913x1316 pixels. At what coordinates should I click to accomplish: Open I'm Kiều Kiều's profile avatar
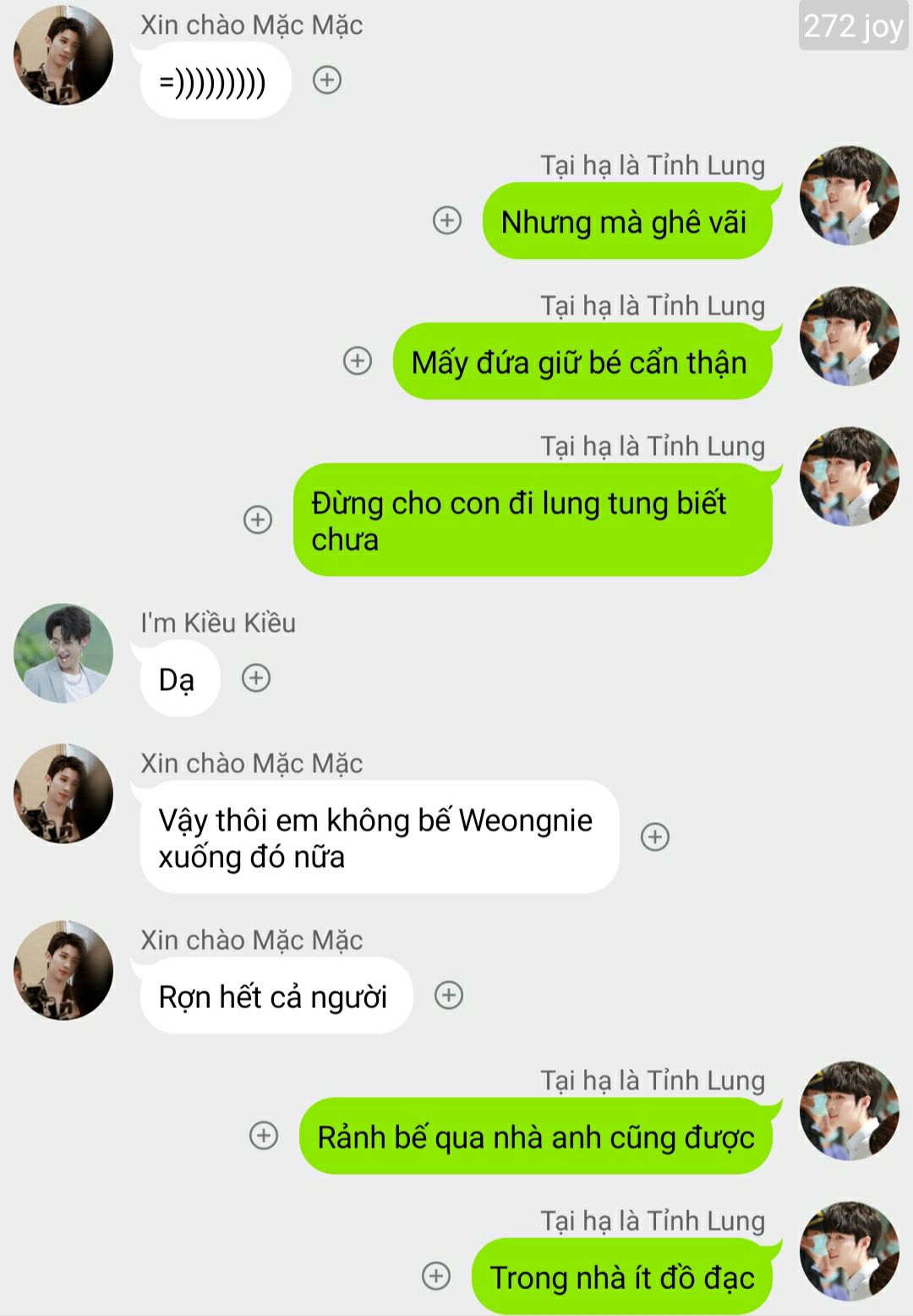pos(63,653)
